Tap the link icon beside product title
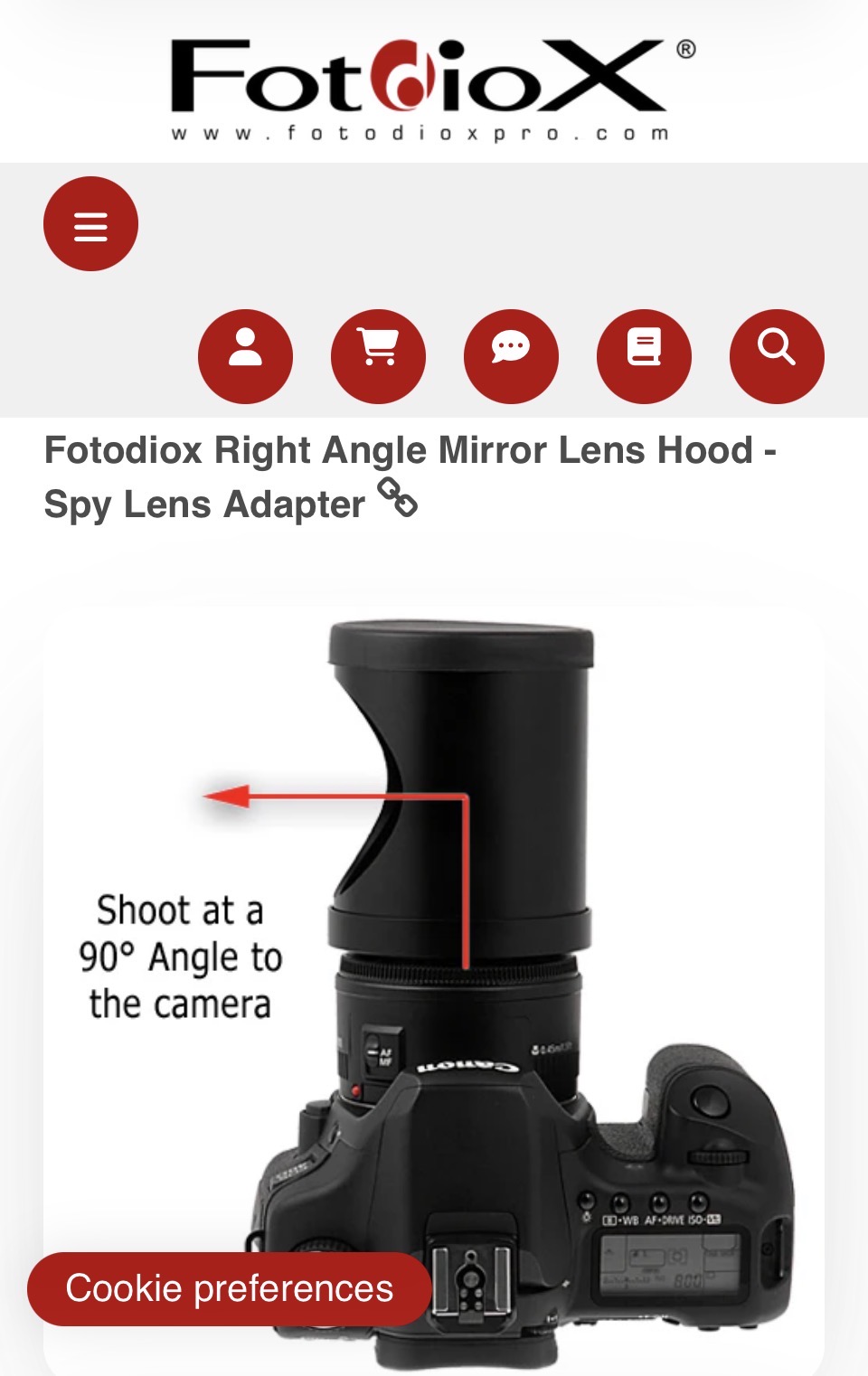 tap(398, 497)
